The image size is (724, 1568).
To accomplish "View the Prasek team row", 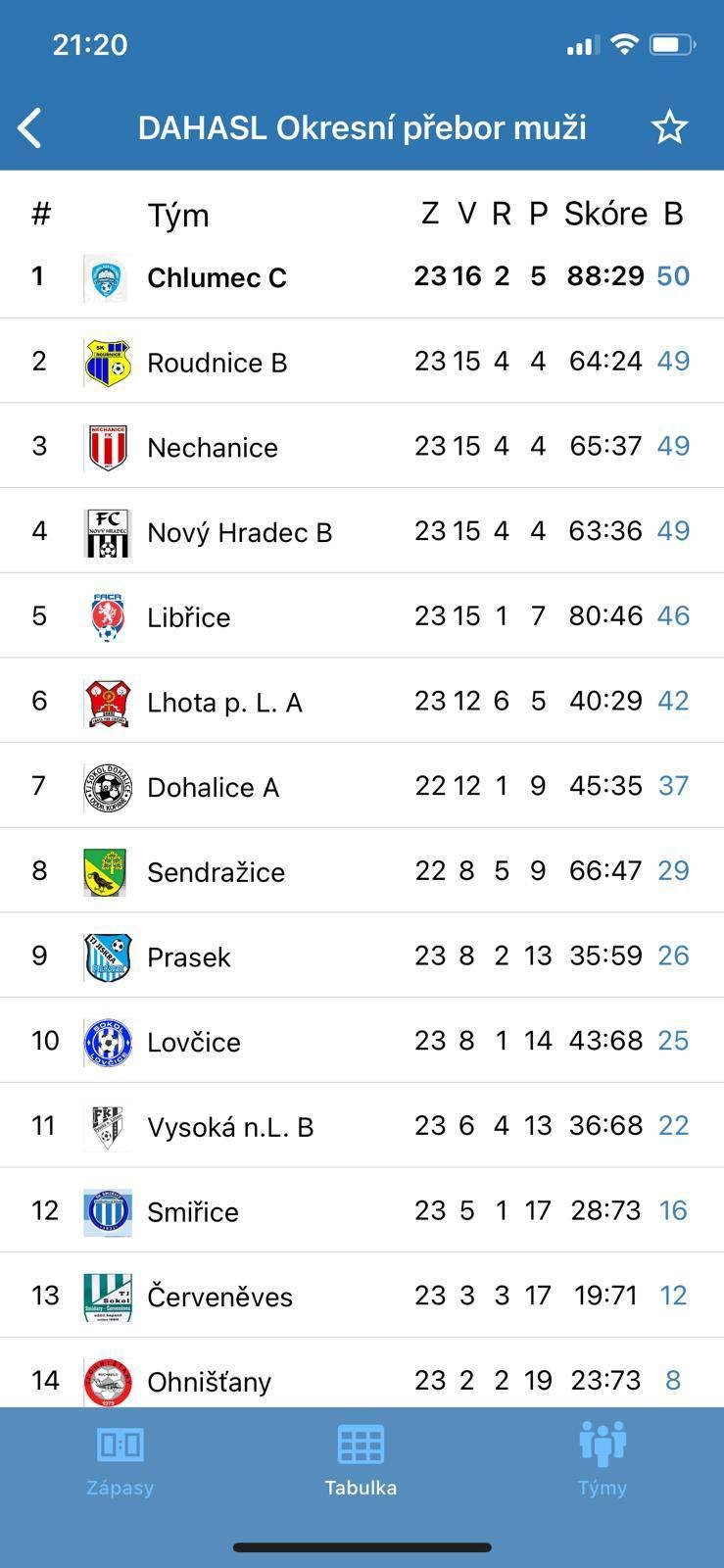I will 362,955.
